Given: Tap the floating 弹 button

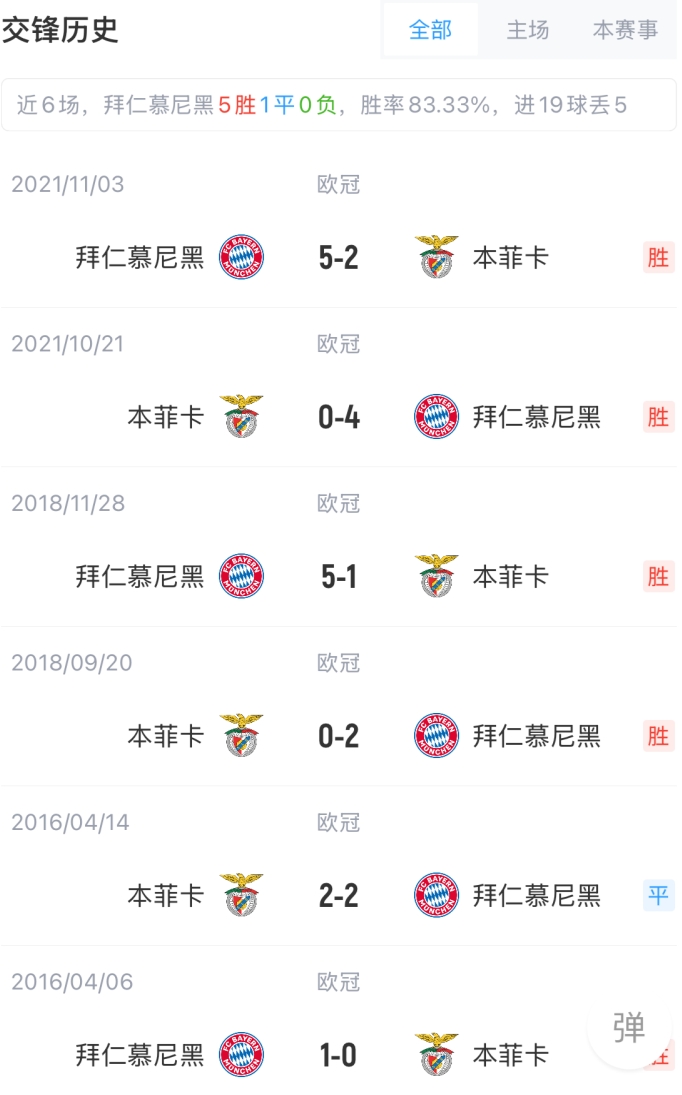Looking at the screenshot, I should 628,1028.
